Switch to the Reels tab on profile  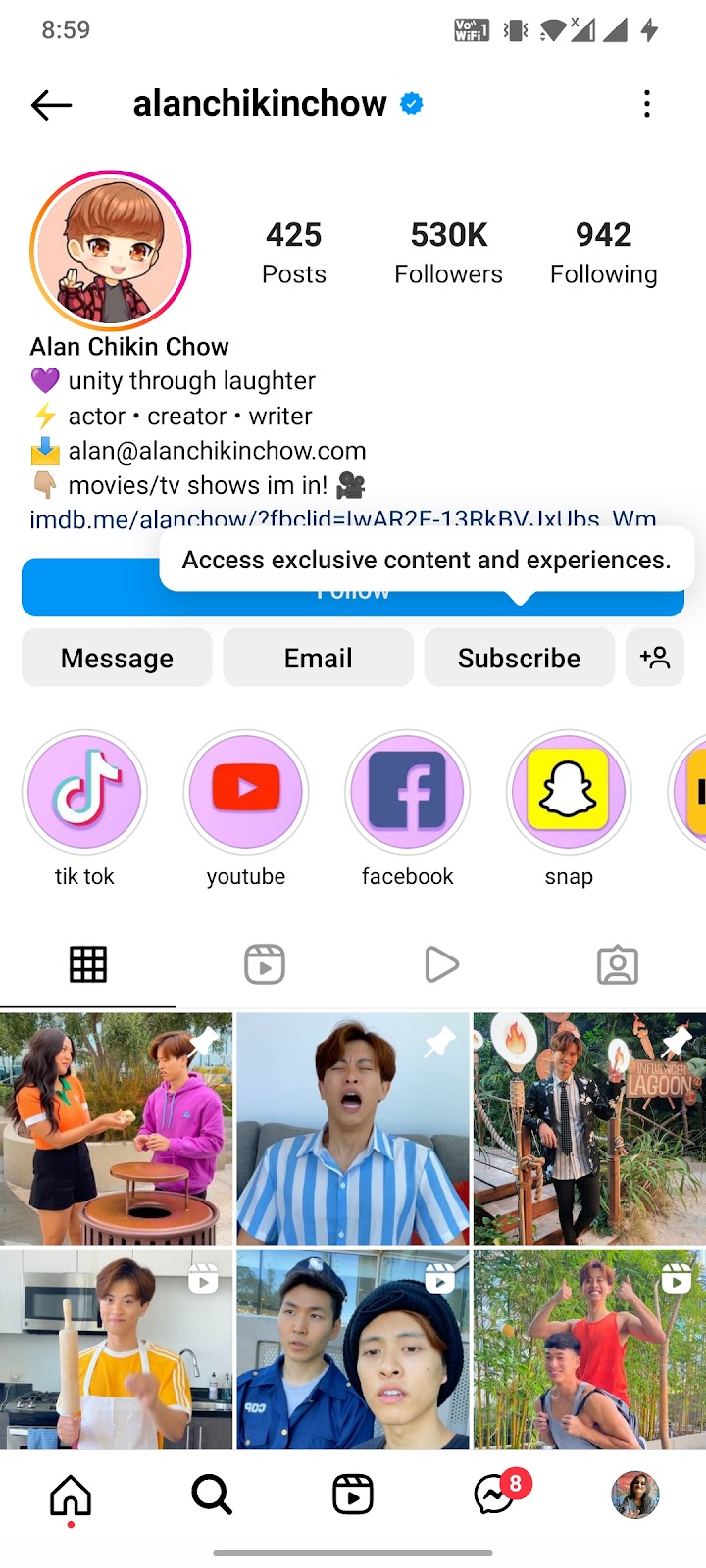coord(265,964)
